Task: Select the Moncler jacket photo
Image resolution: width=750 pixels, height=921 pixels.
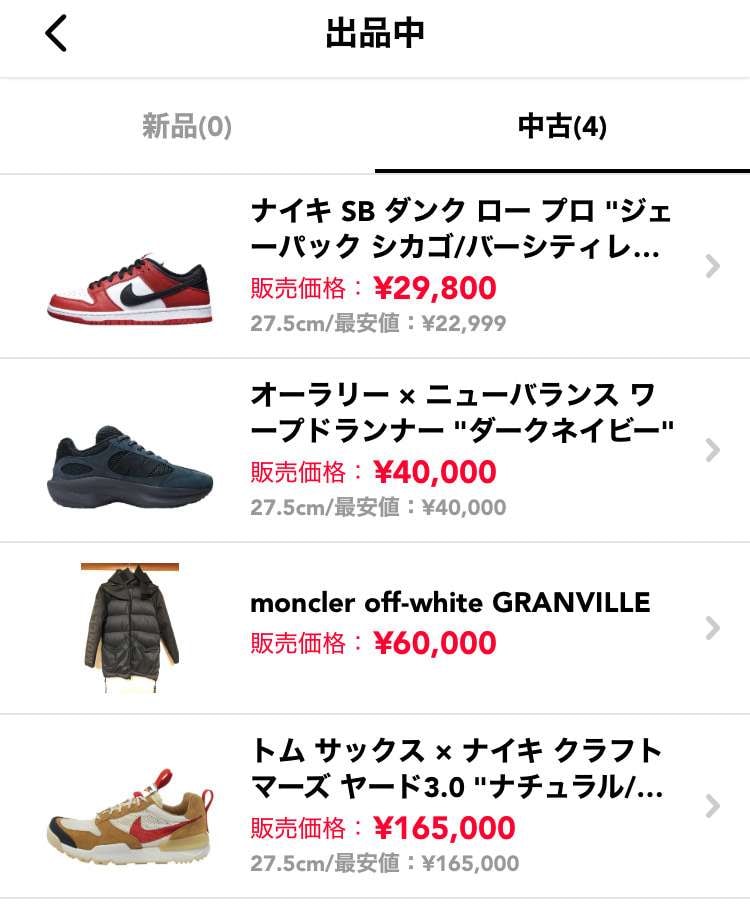Action: (129, 627)
